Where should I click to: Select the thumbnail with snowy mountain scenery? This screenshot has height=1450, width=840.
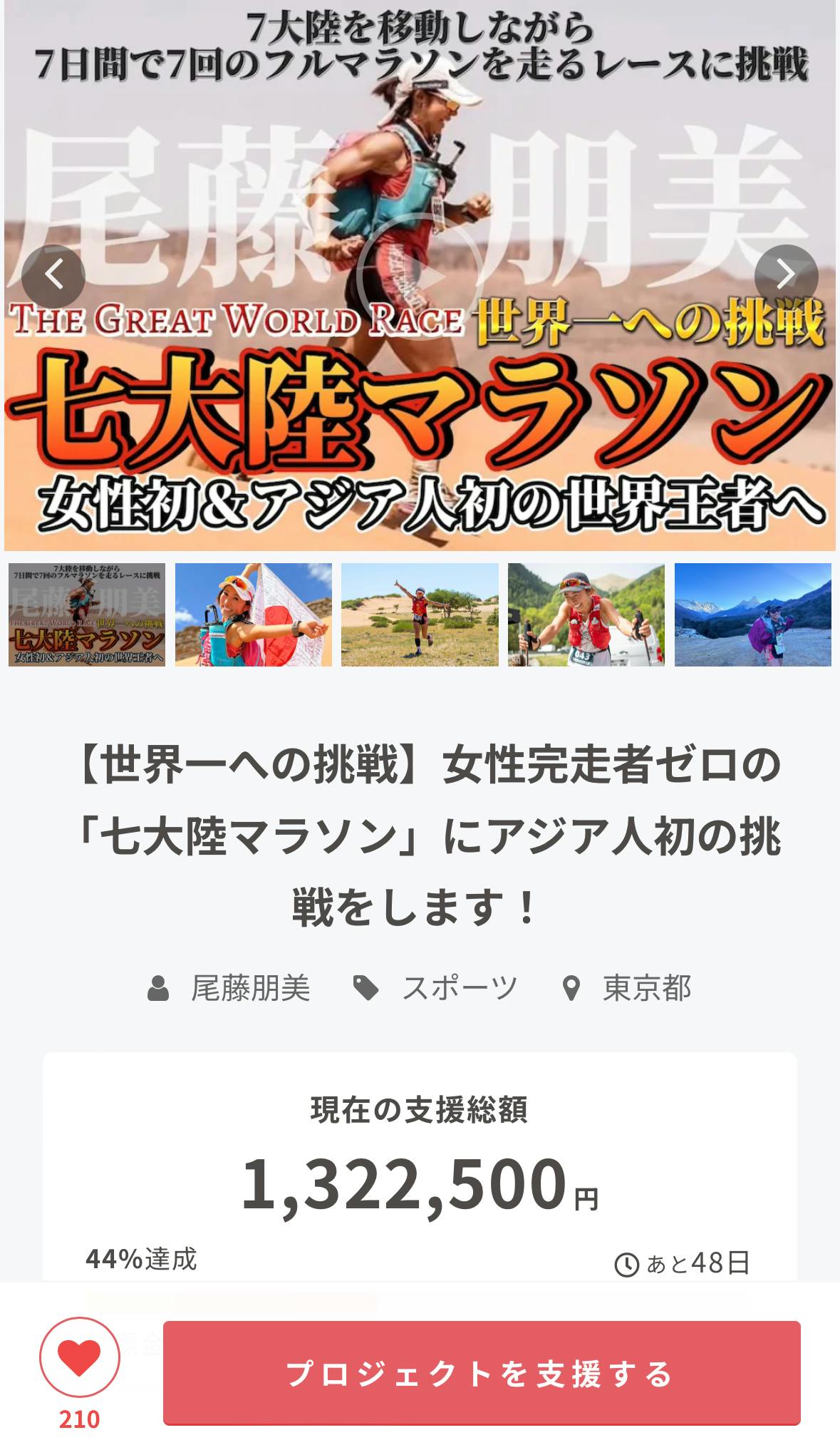pyautogui.click(x=752, y=615)
